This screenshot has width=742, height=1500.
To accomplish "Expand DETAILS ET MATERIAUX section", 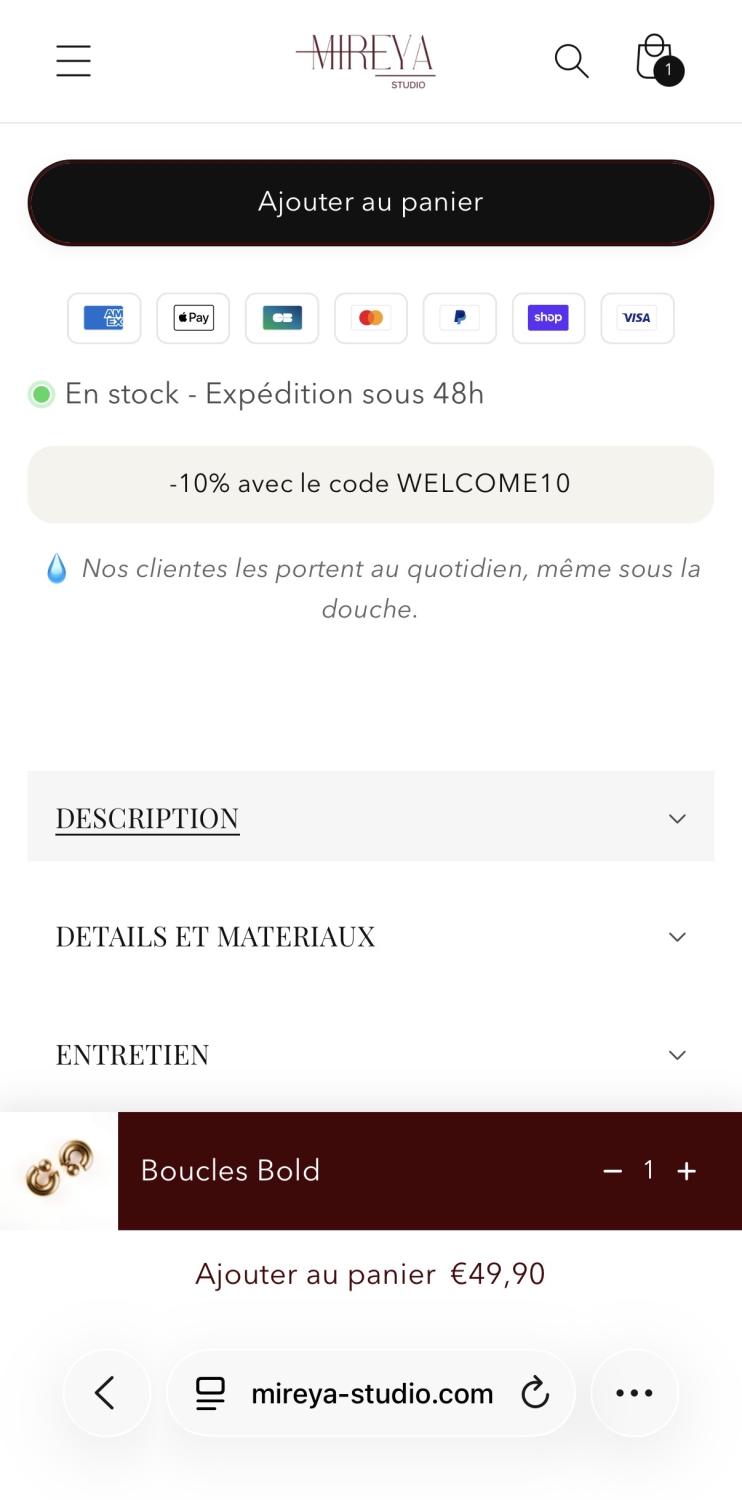I will click(x=371, y=936).
